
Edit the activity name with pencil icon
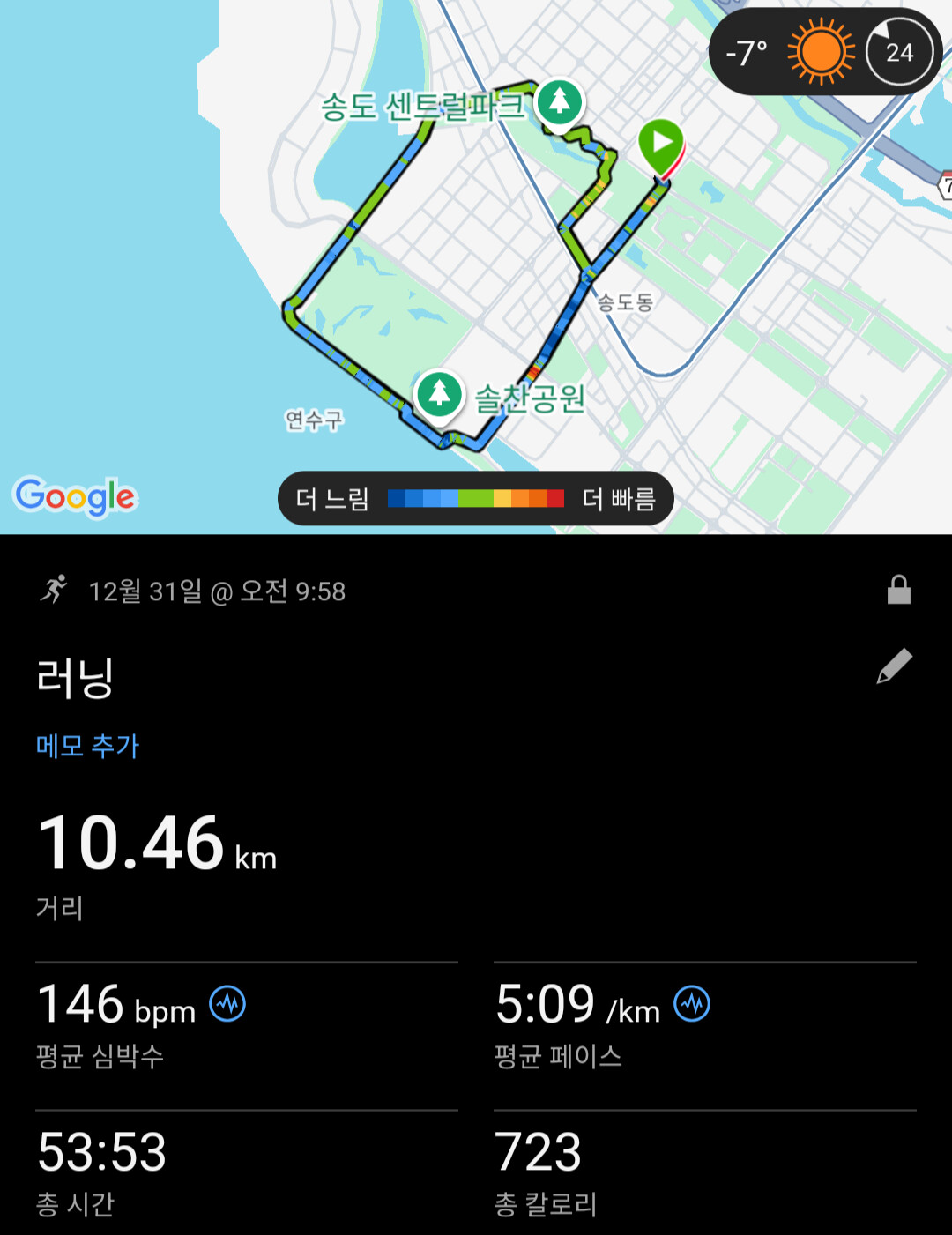point(894,666)
